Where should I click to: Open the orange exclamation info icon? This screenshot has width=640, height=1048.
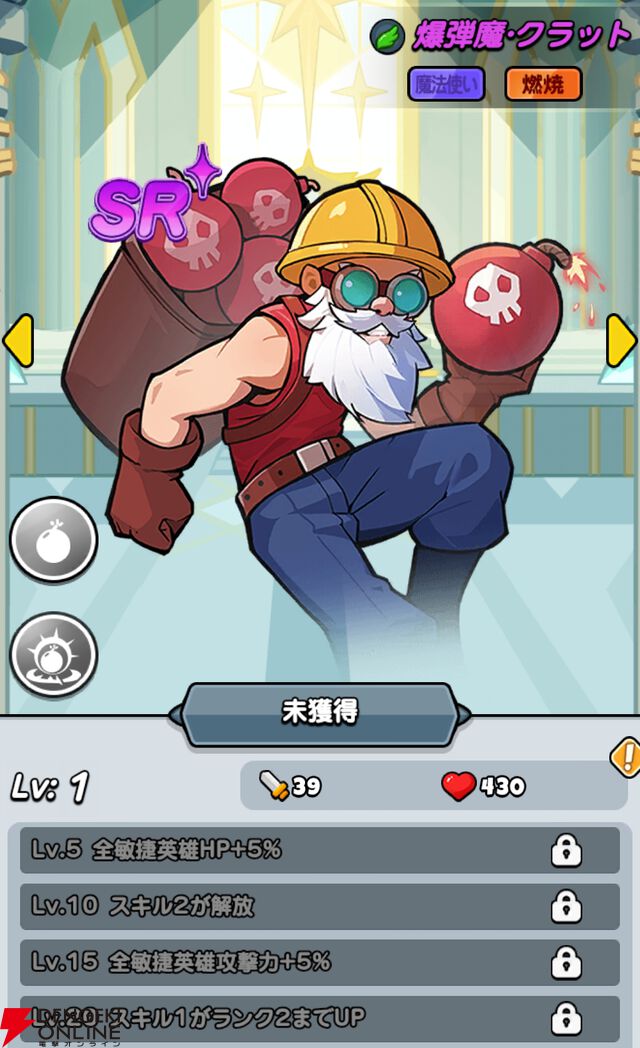(625, 756)
